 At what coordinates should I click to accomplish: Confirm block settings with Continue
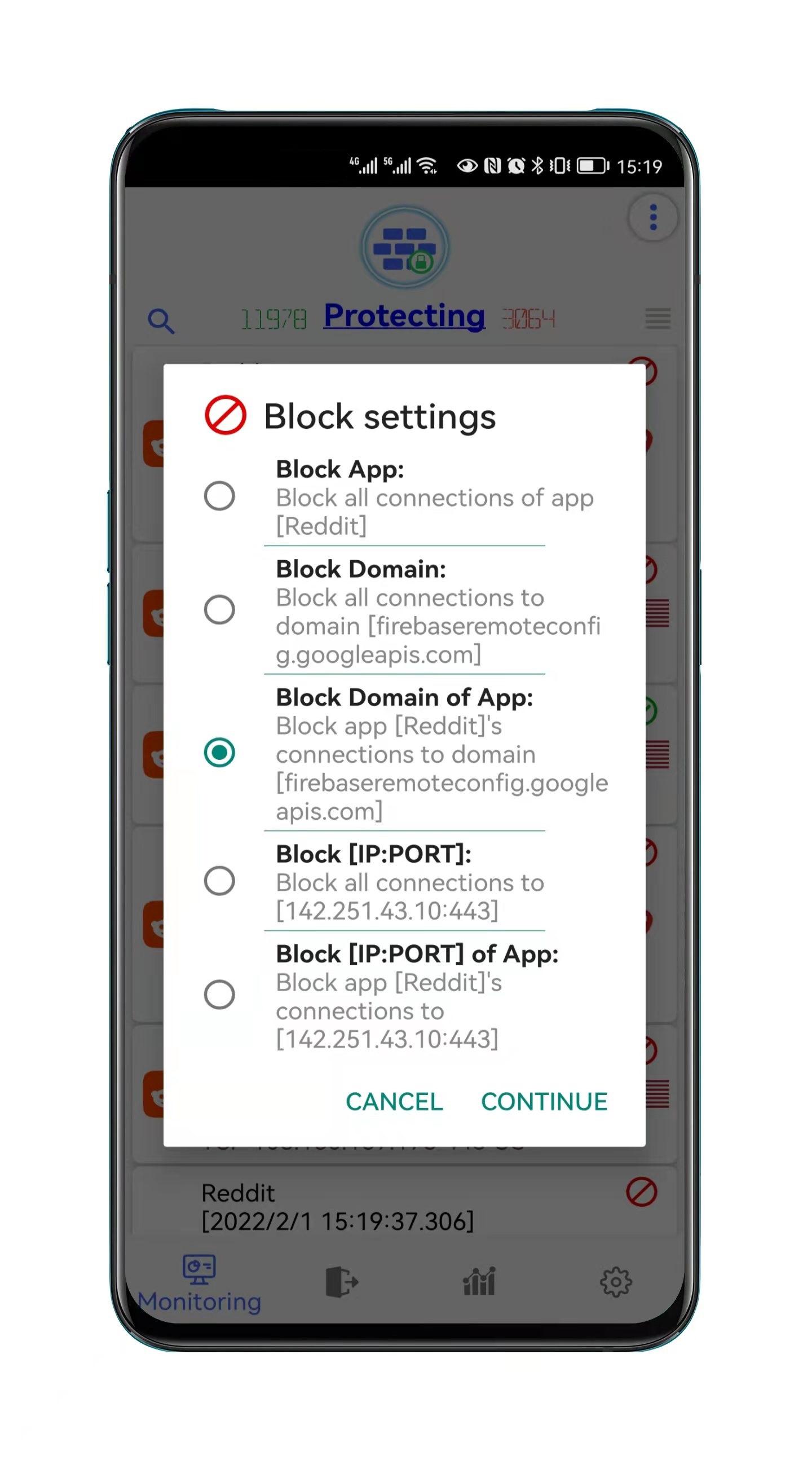click(544, 1102)
